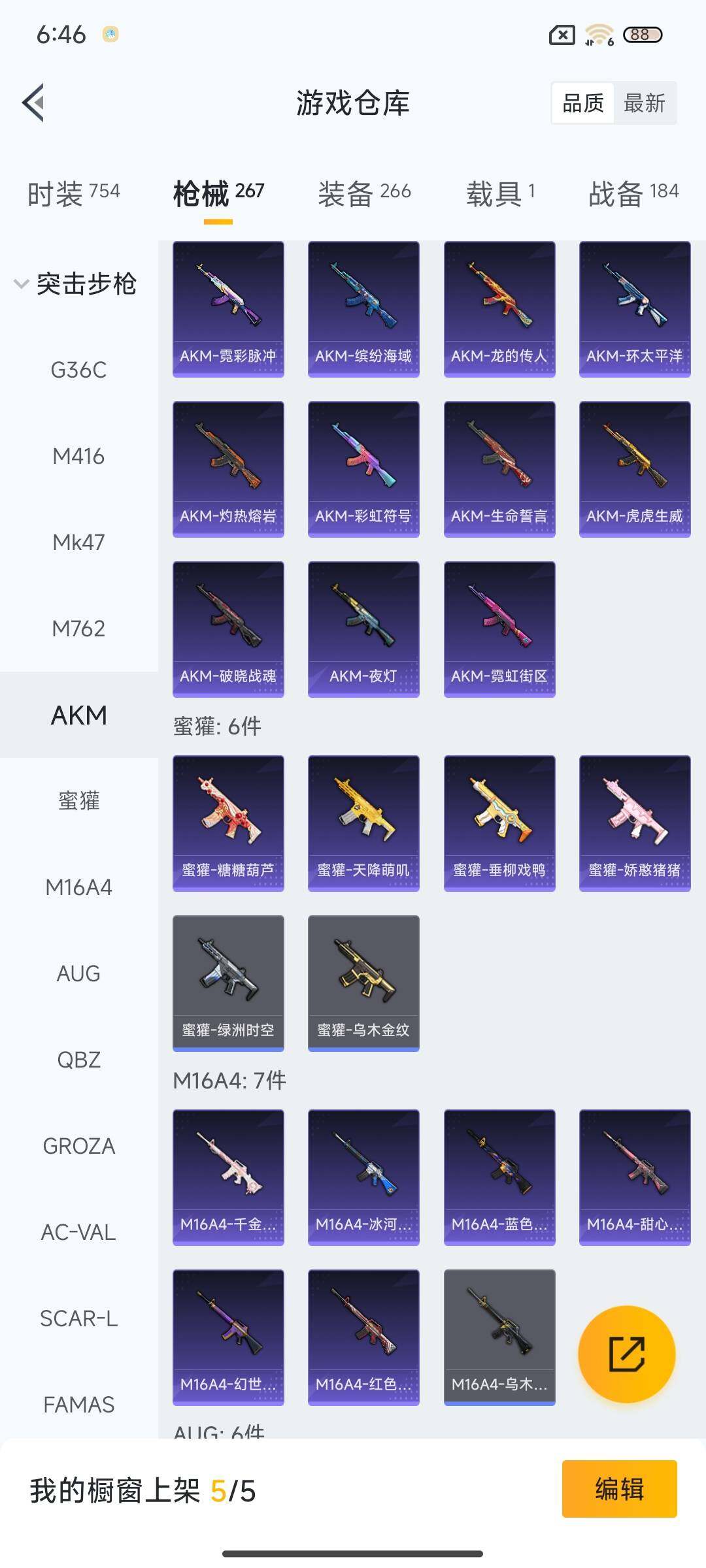Select M416 in the side list

coord(78,456)
